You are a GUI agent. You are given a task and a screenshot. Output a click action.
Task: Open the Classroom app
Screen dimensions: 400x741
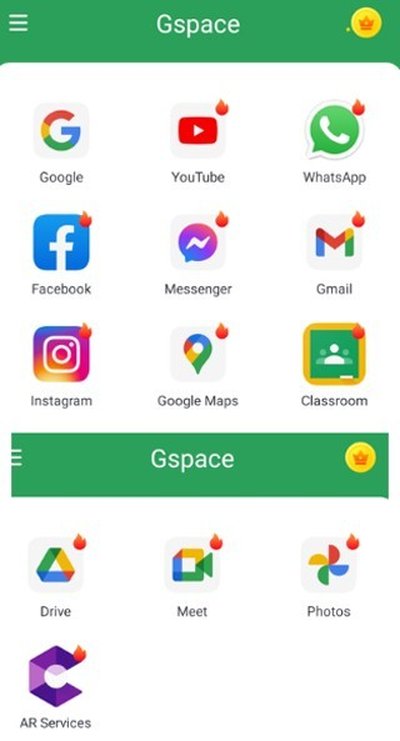pyautogui.click(x=335, y=354)
